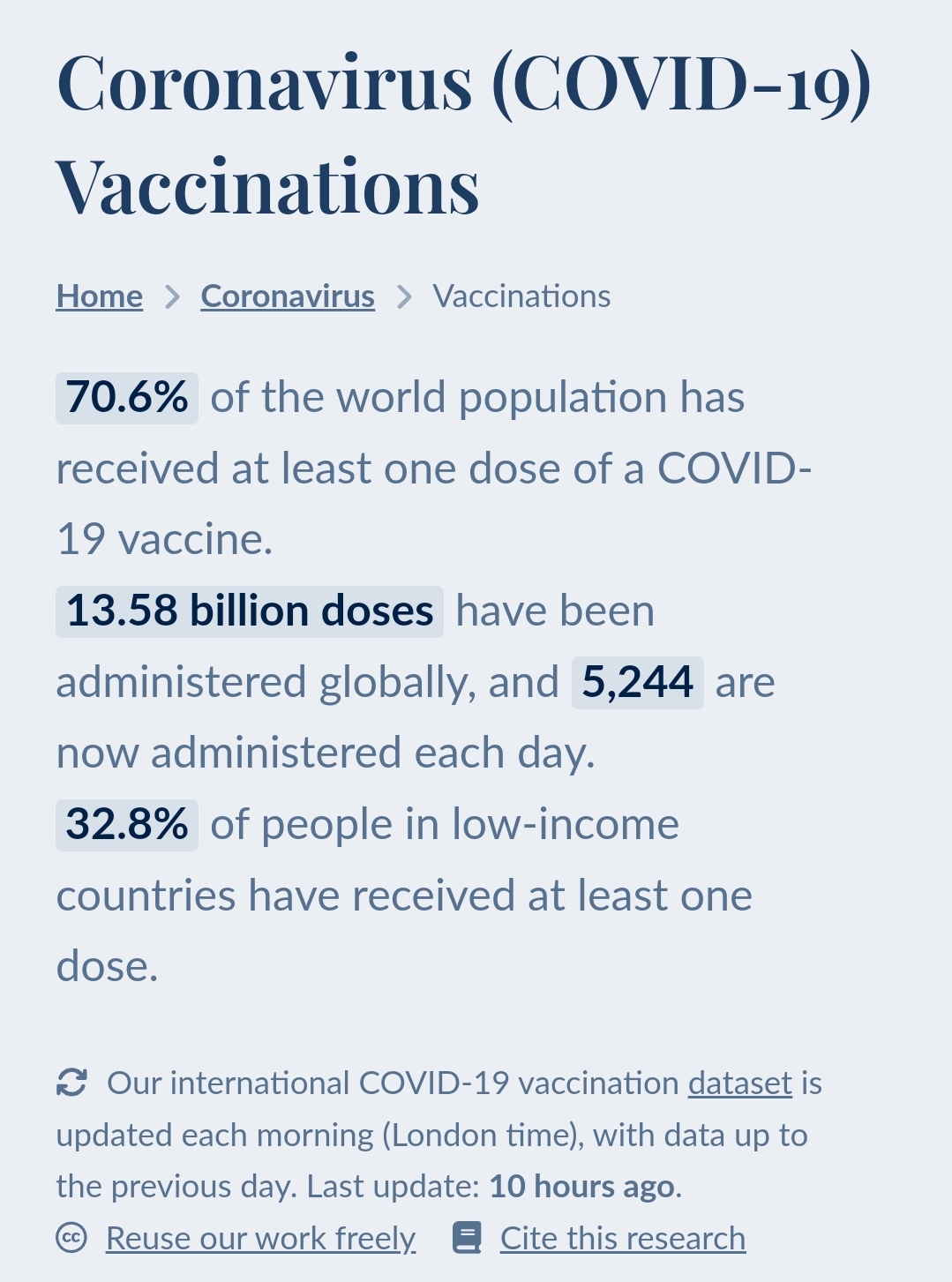Tap Reuse our work freely

260,1238
